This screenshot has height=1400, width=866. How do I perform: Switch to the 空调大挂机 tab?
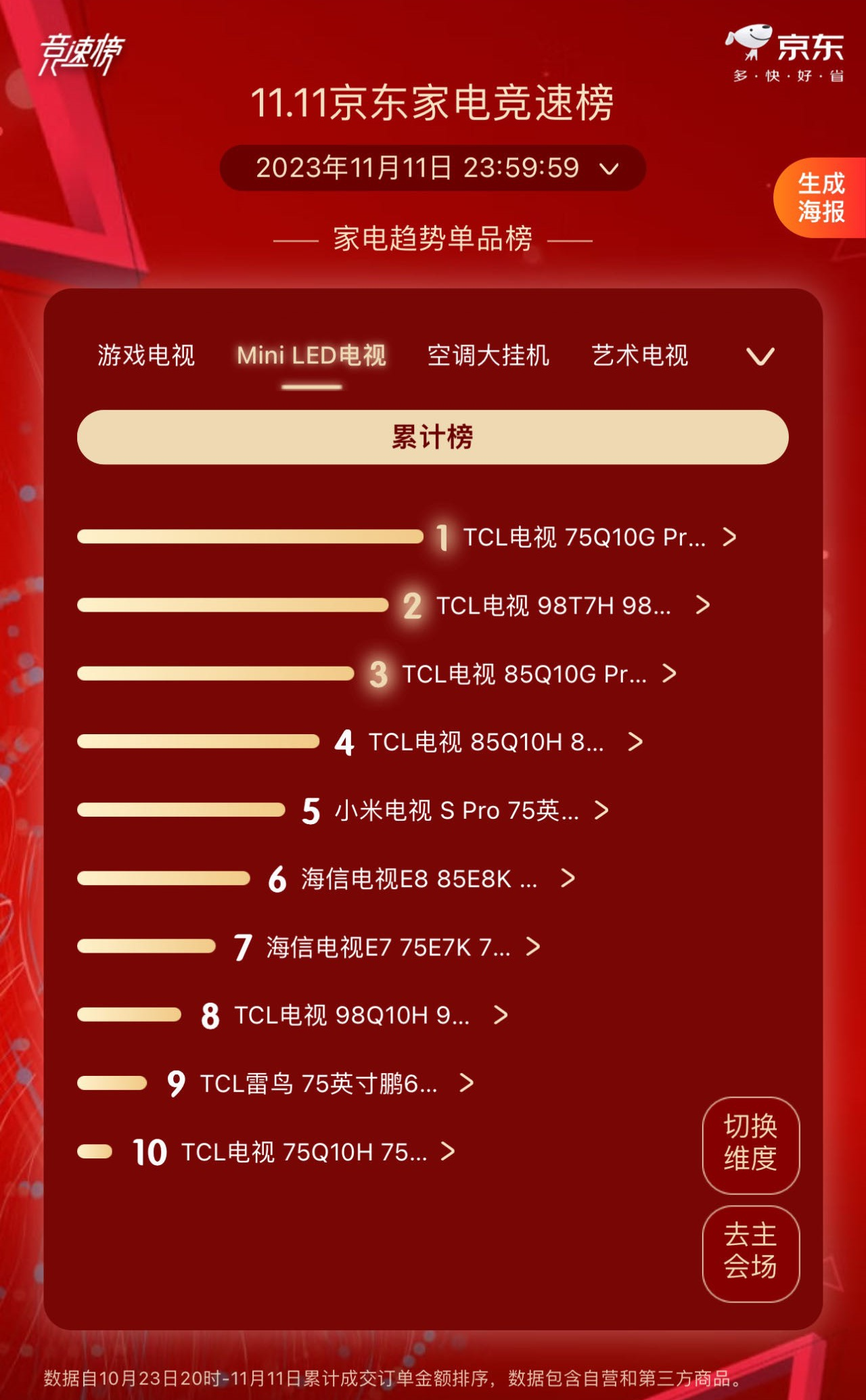pyautogui.click(x=488, y=357)
